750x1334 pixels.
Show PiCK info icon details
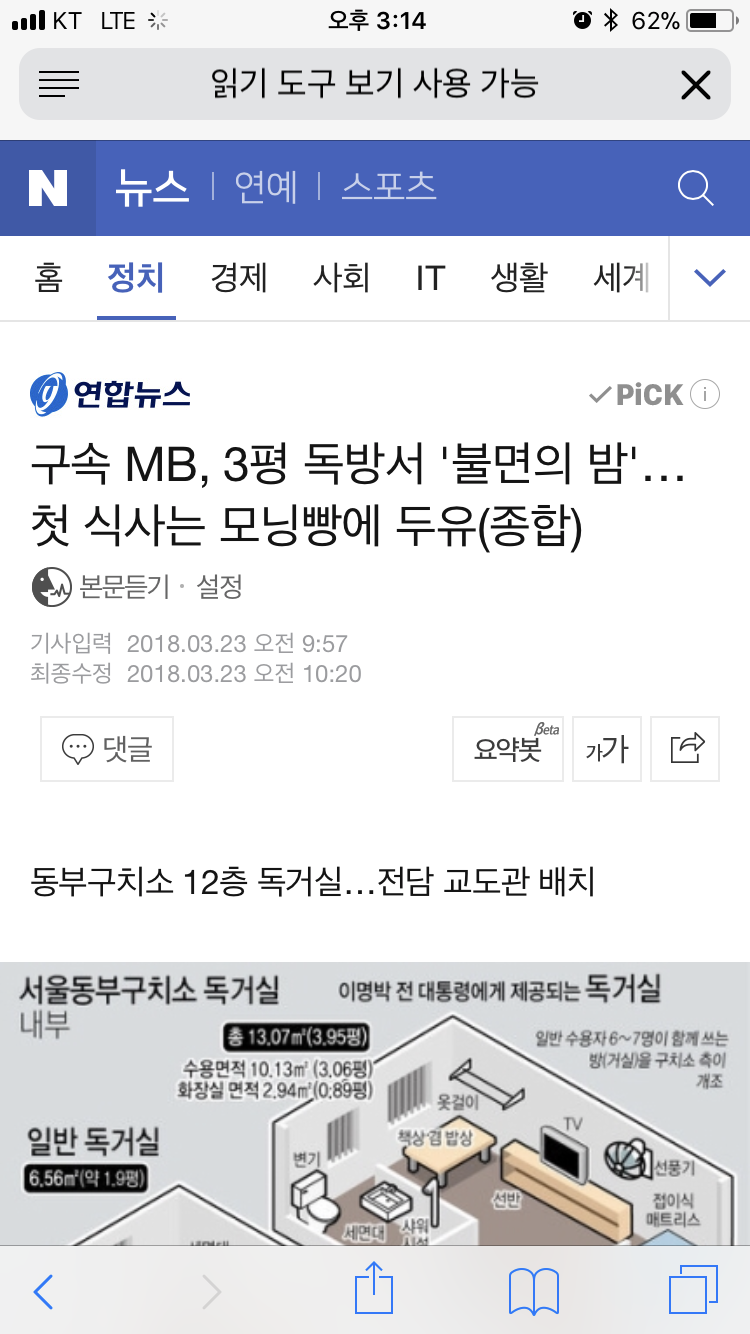tap(705, 394)
